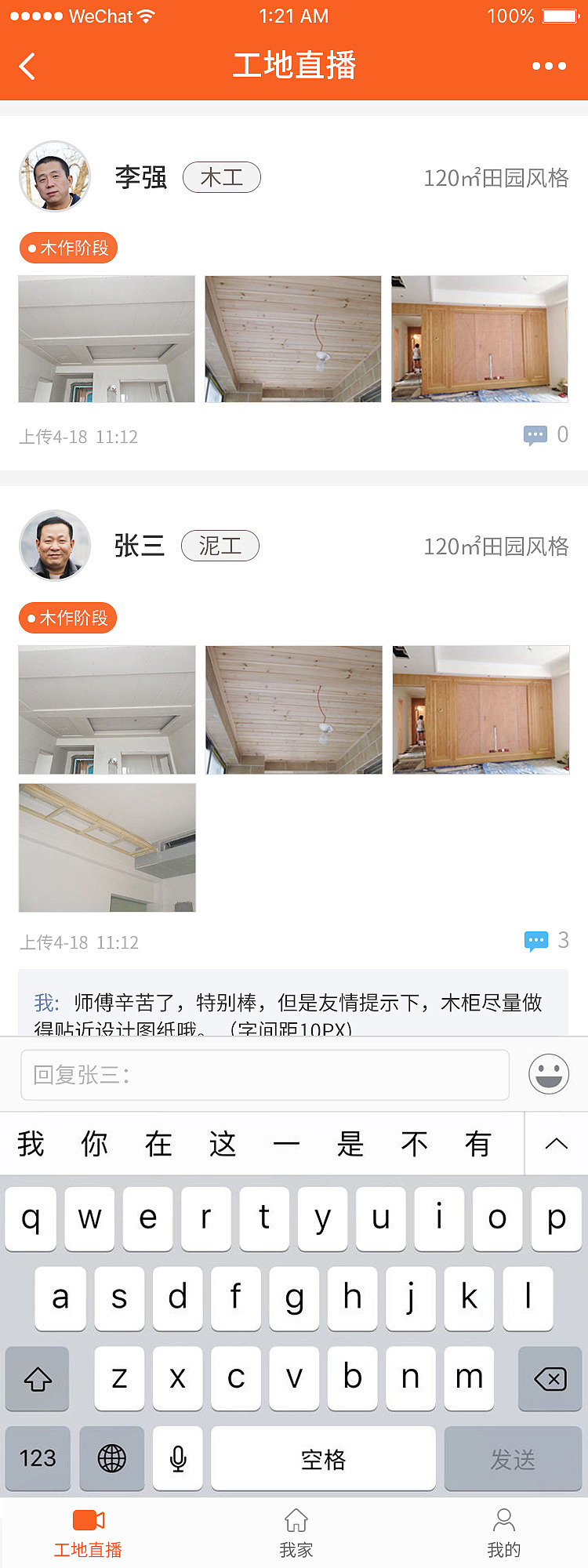Image resolution: width=588 pixels, height=1568 pixels.
Task: Open comments on 李强's post
Action: point(534,434)
